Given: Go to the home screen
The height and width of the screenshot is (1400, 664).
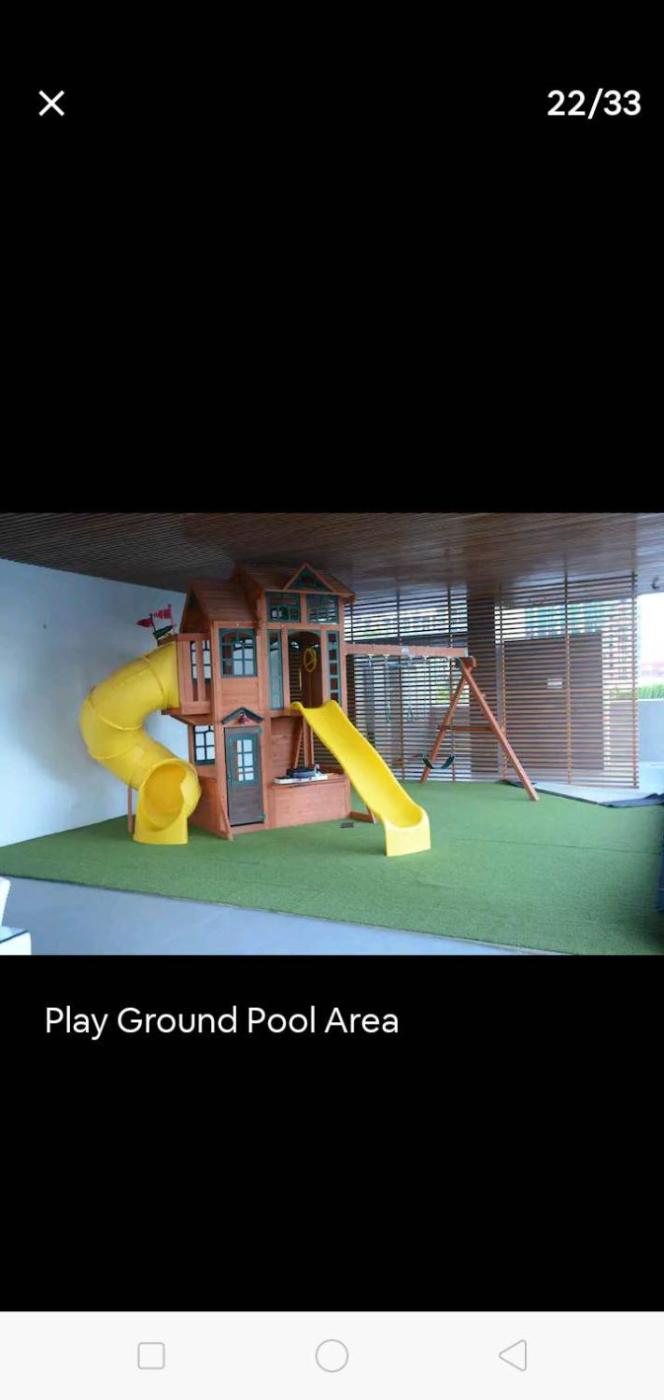Looking at the screenshot, I should click(332, 1355).
